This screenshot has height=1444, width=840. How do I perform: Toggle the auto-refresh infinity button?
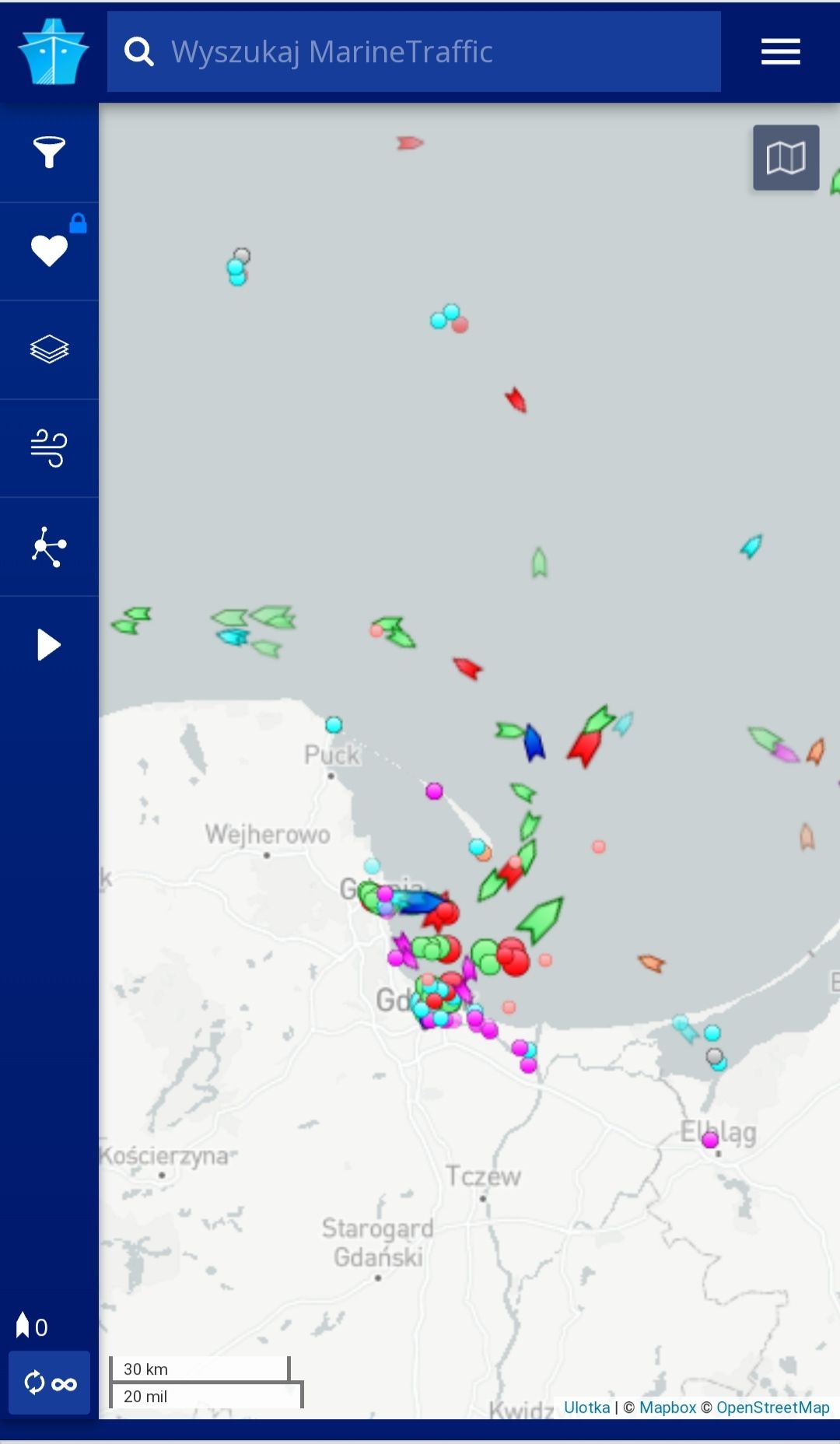[x=50, y=1383]
